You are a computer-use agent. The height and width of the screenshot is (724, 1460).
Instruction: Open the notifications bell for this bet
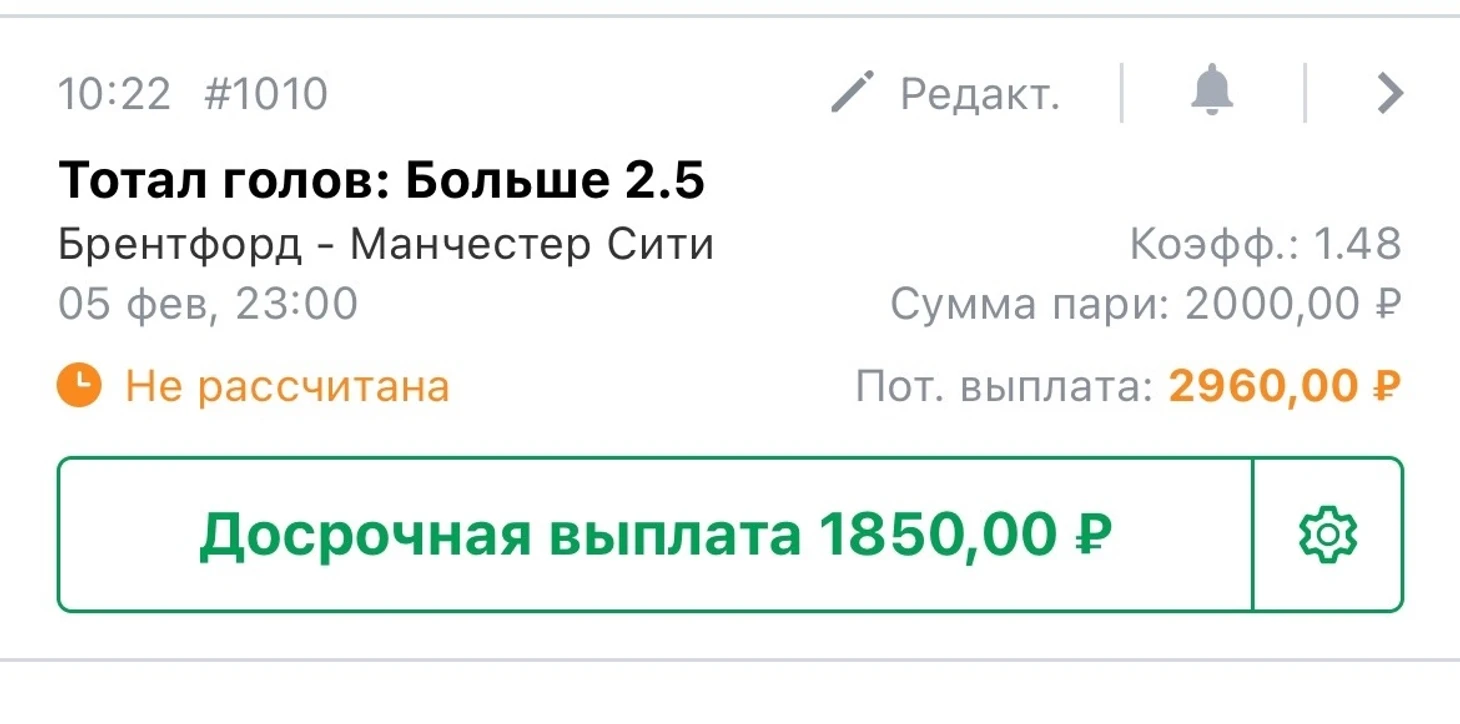point(1212,92)
